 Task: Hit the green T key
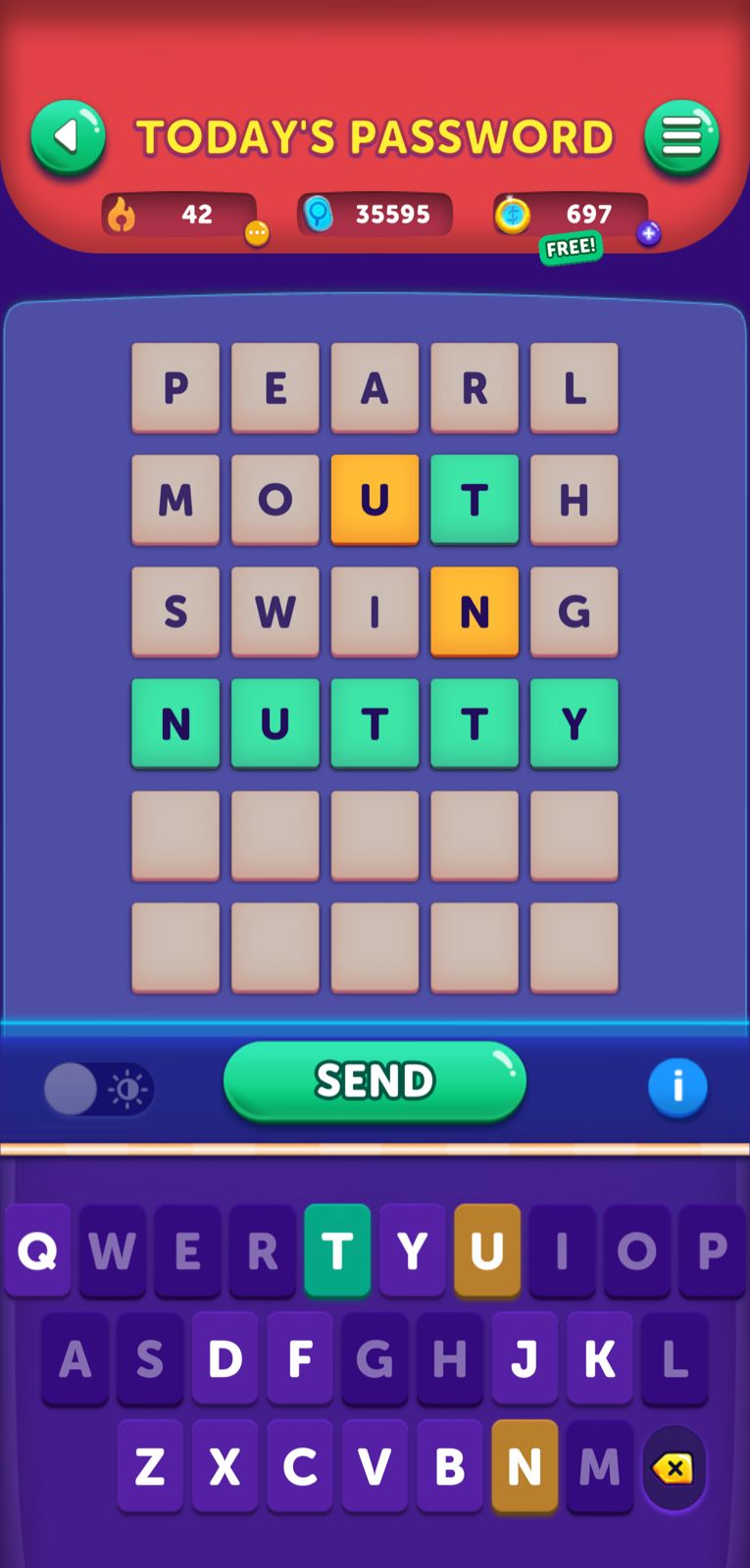pos(337,1251)
